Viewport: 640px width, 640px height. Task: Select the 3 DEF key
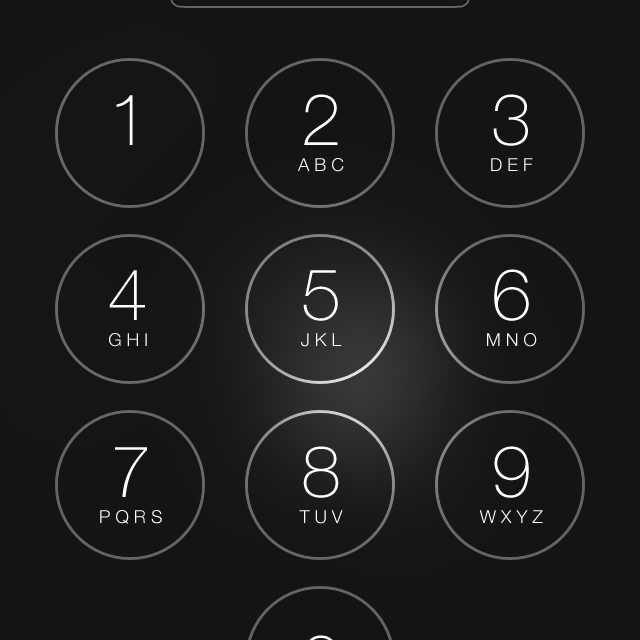click(x=510, y=133)
